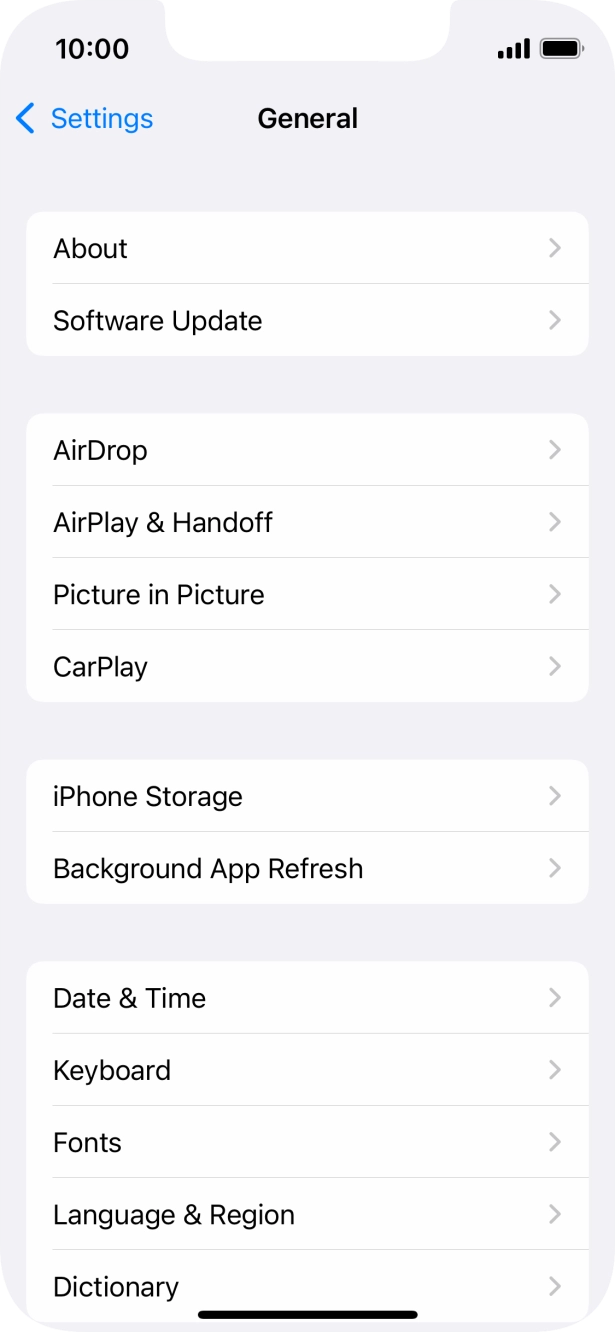Open Background App Refresh
The image size is (615, 1332).
306,868
